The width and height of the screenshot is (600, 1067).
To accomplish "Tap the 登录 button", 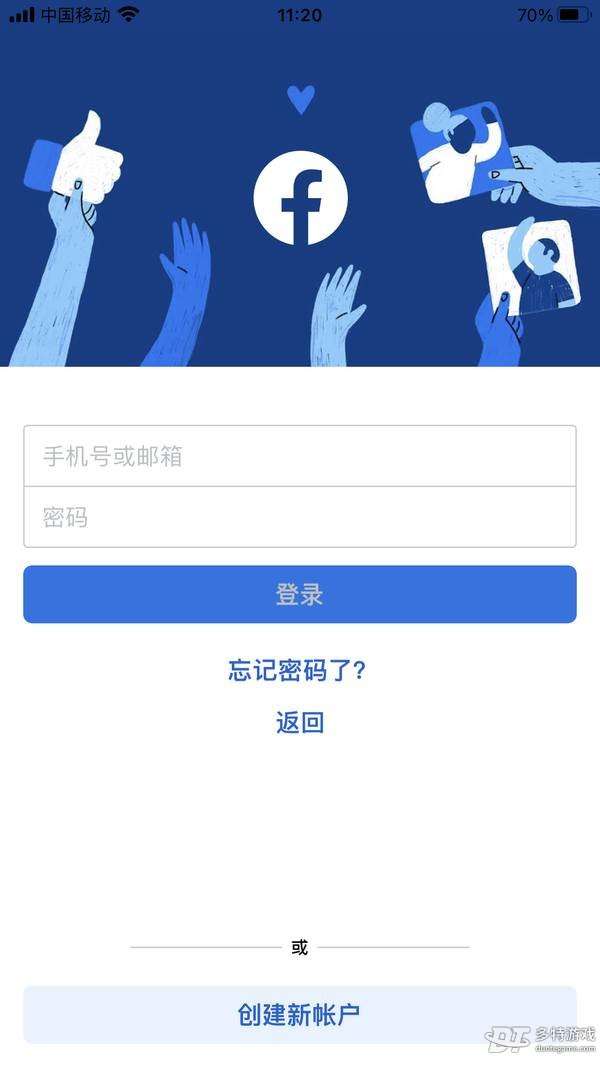I will coord(300,594).
